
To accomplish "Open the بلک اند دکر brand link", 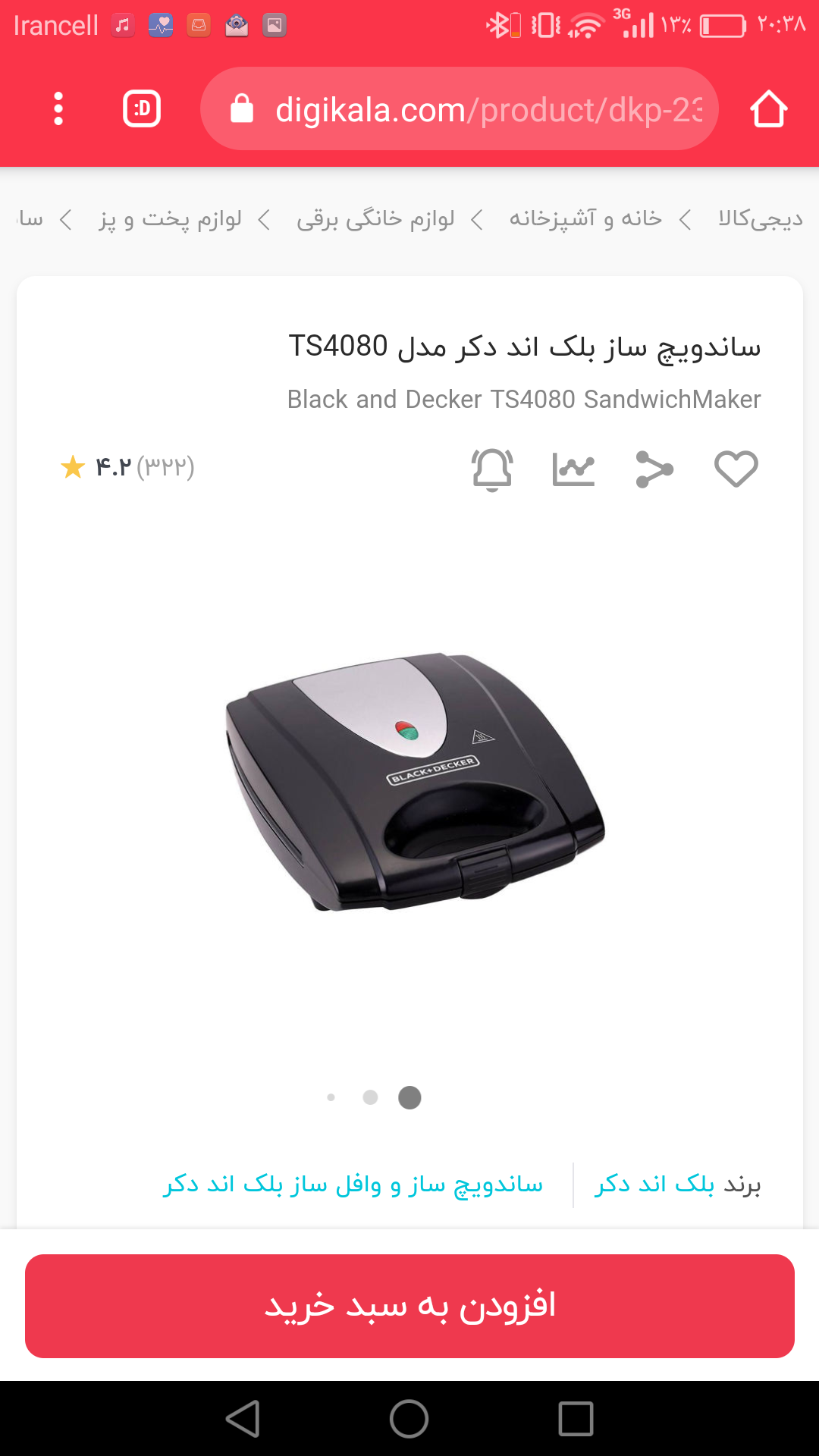I will pyautogui.click(x=654, y=1184).
